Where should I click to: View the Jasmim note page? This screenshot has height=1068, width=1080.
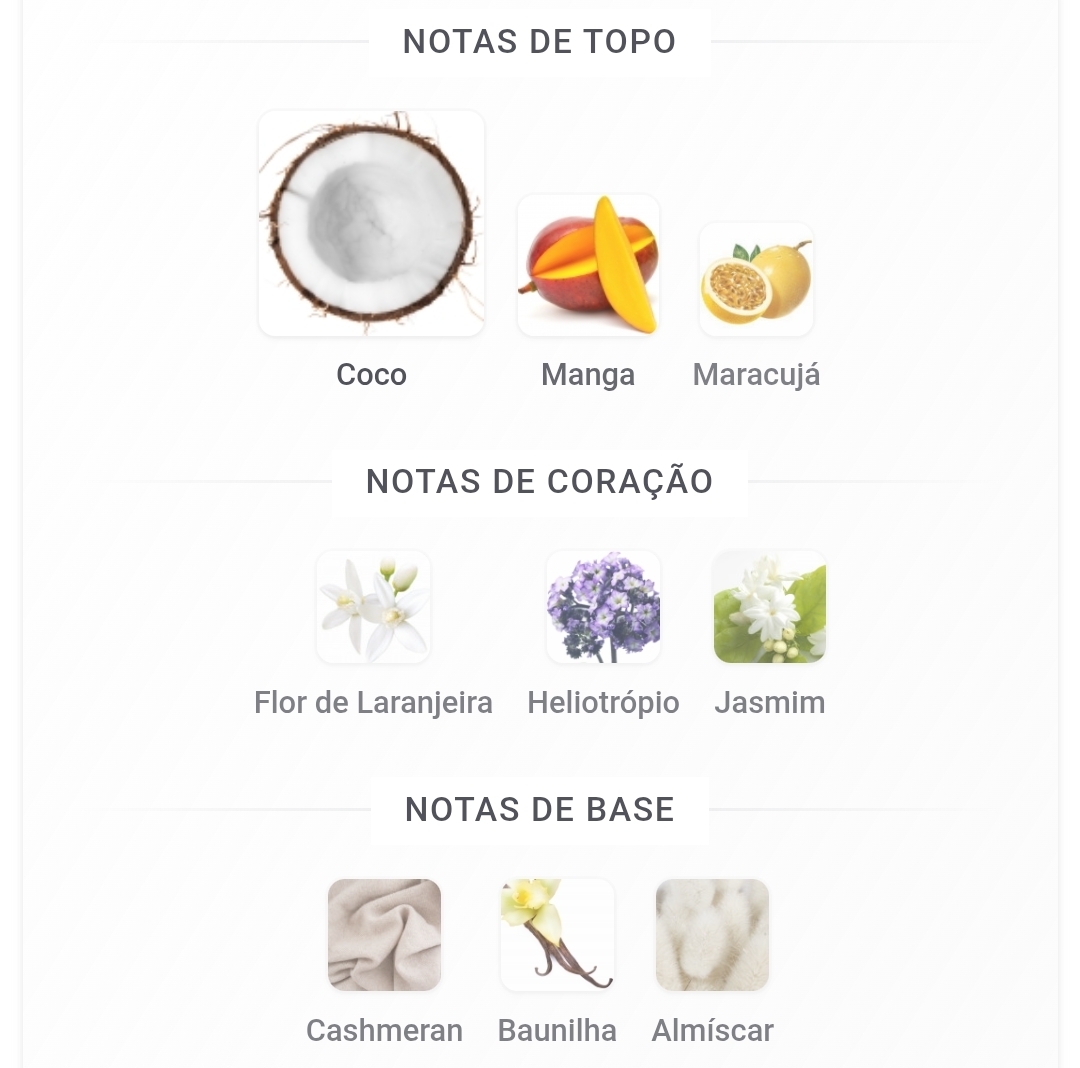point(769,607)
